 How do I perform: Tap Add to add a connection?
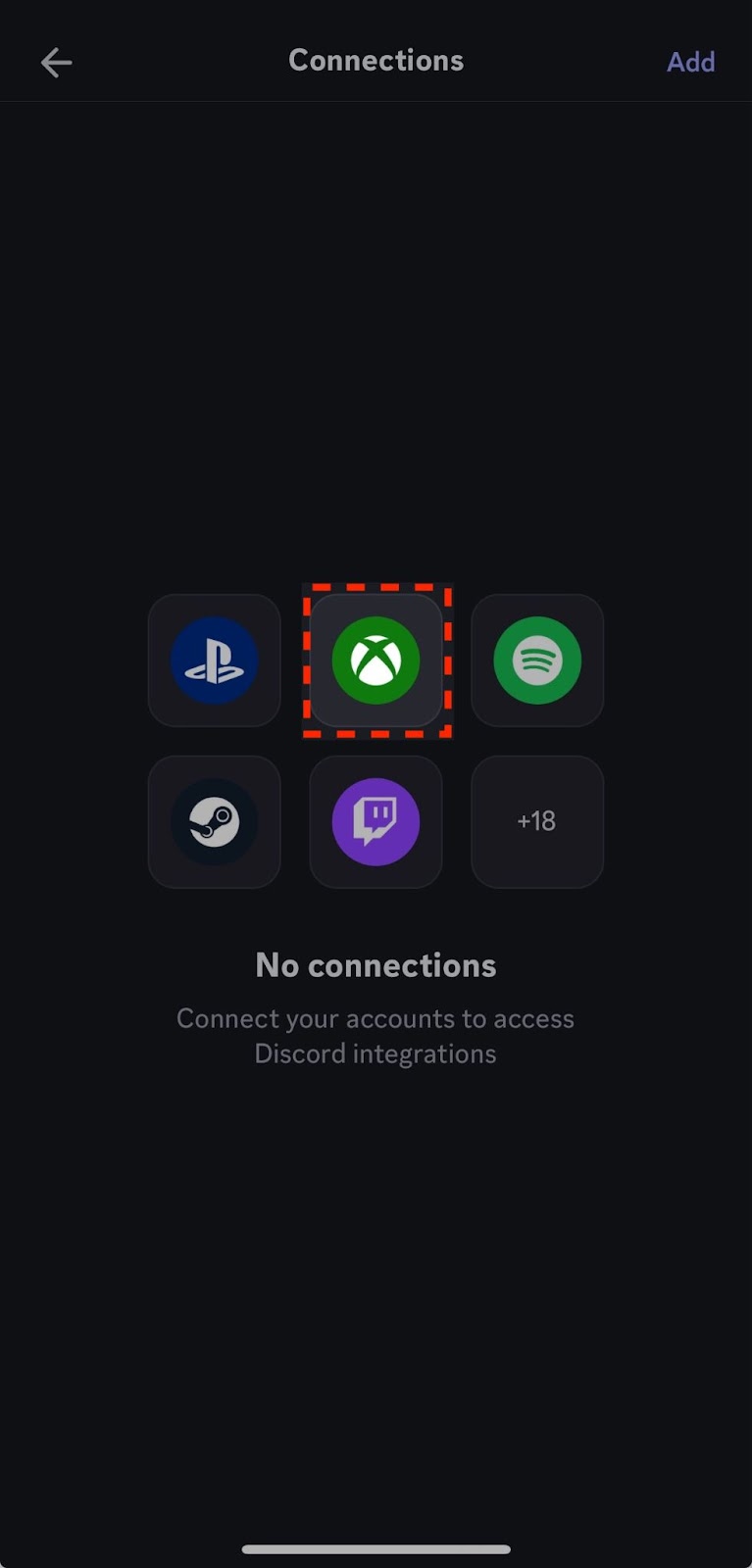[x=690, y=62]
